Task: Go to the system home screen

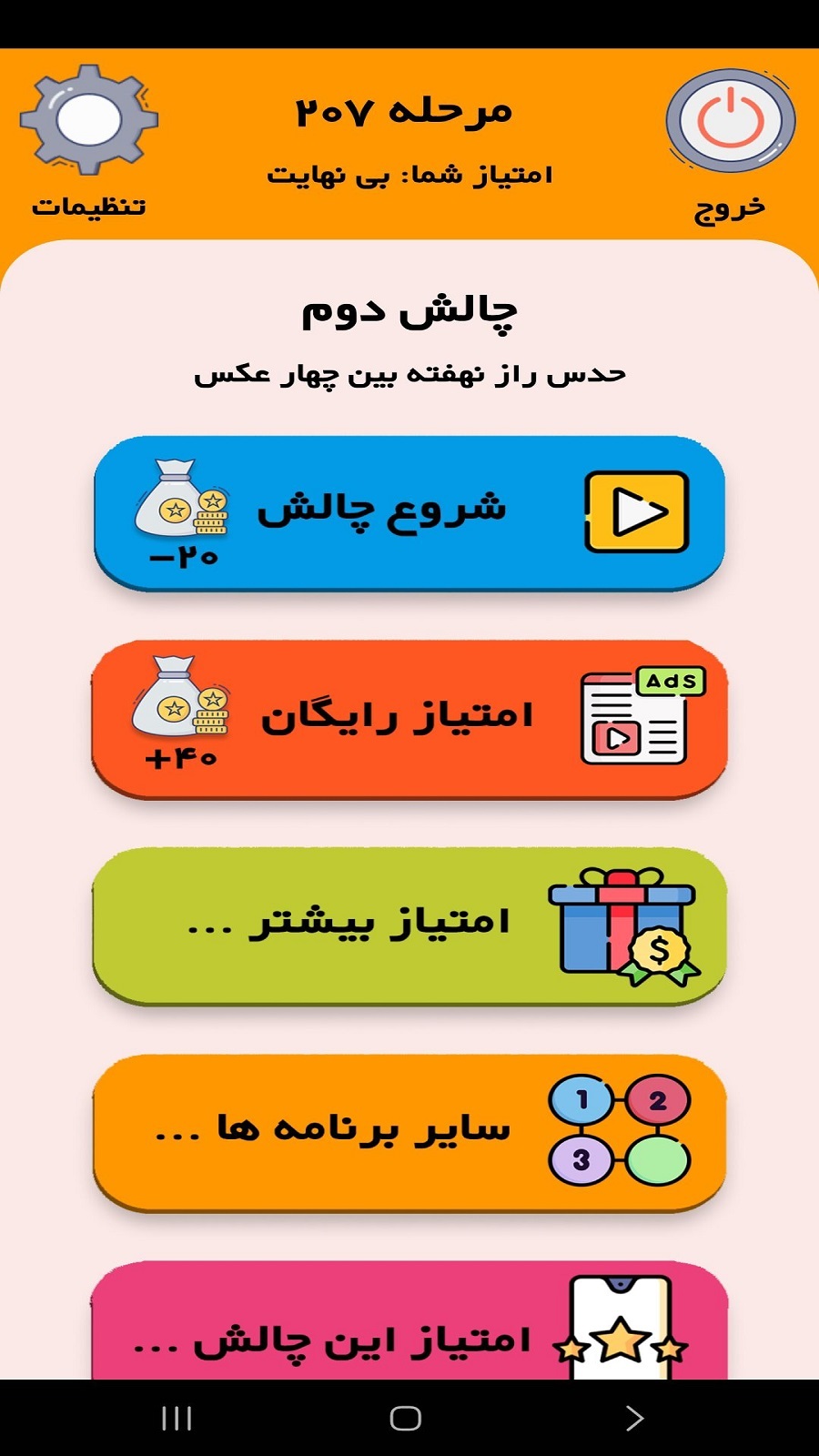Action: (406, 1417)
